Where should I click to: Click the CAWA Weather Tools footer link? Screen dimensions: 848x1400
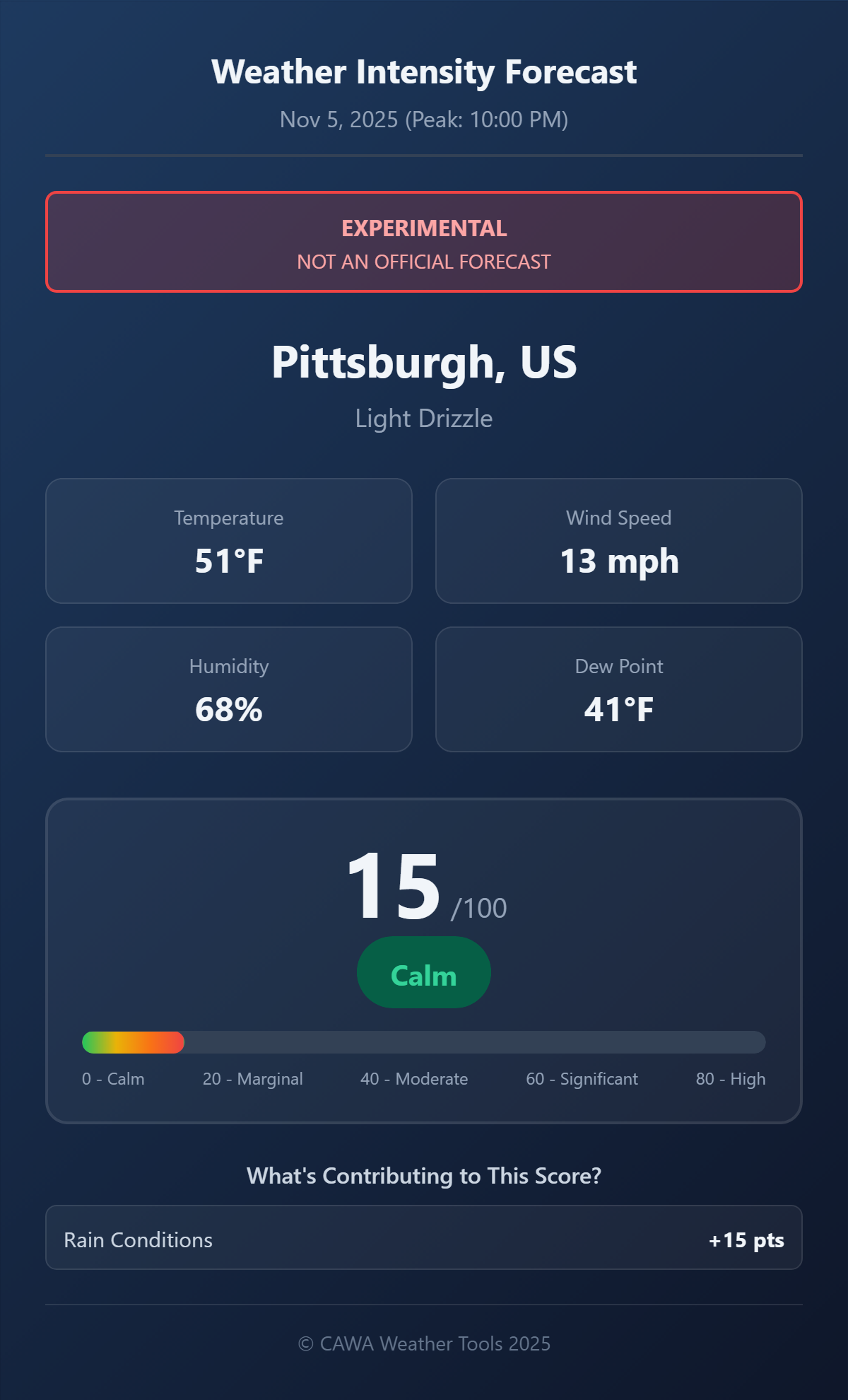(423, 1345)
